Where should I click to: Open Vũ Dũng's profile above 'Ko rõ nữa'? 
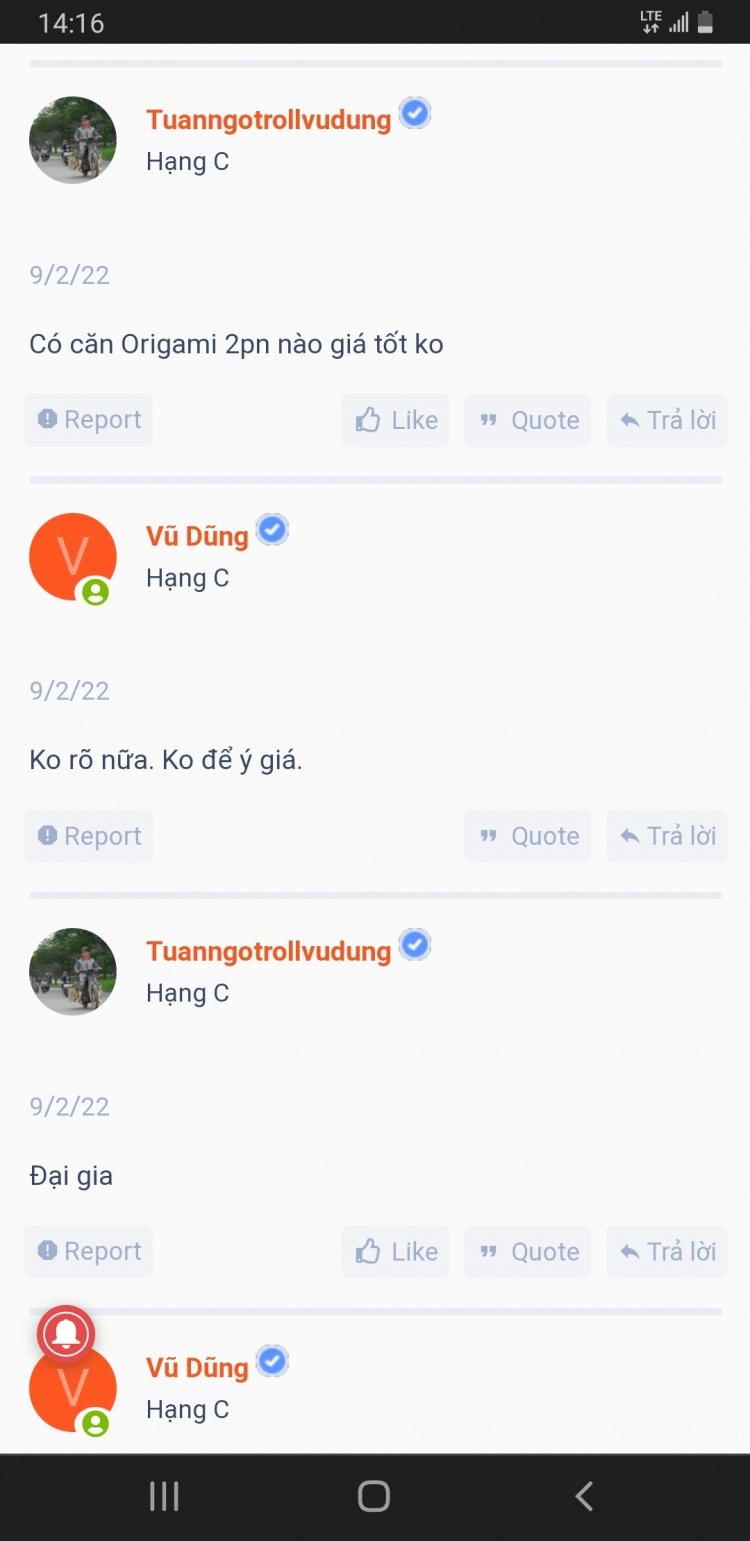click(197, 536)
